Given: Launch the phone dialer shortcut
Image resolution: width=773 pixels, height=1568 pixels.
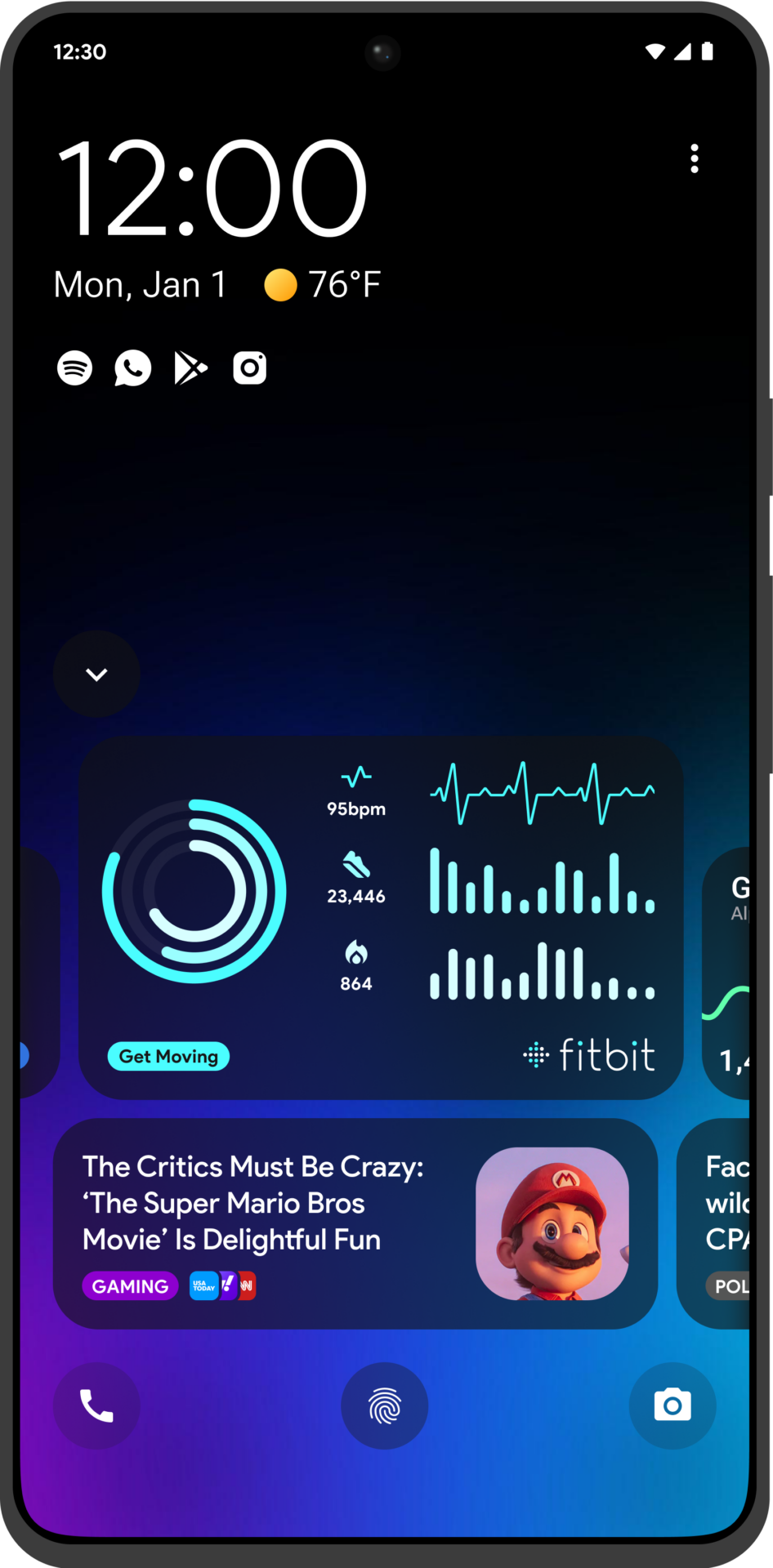Looking at the screenshot, I should (x=96, y=1405).
